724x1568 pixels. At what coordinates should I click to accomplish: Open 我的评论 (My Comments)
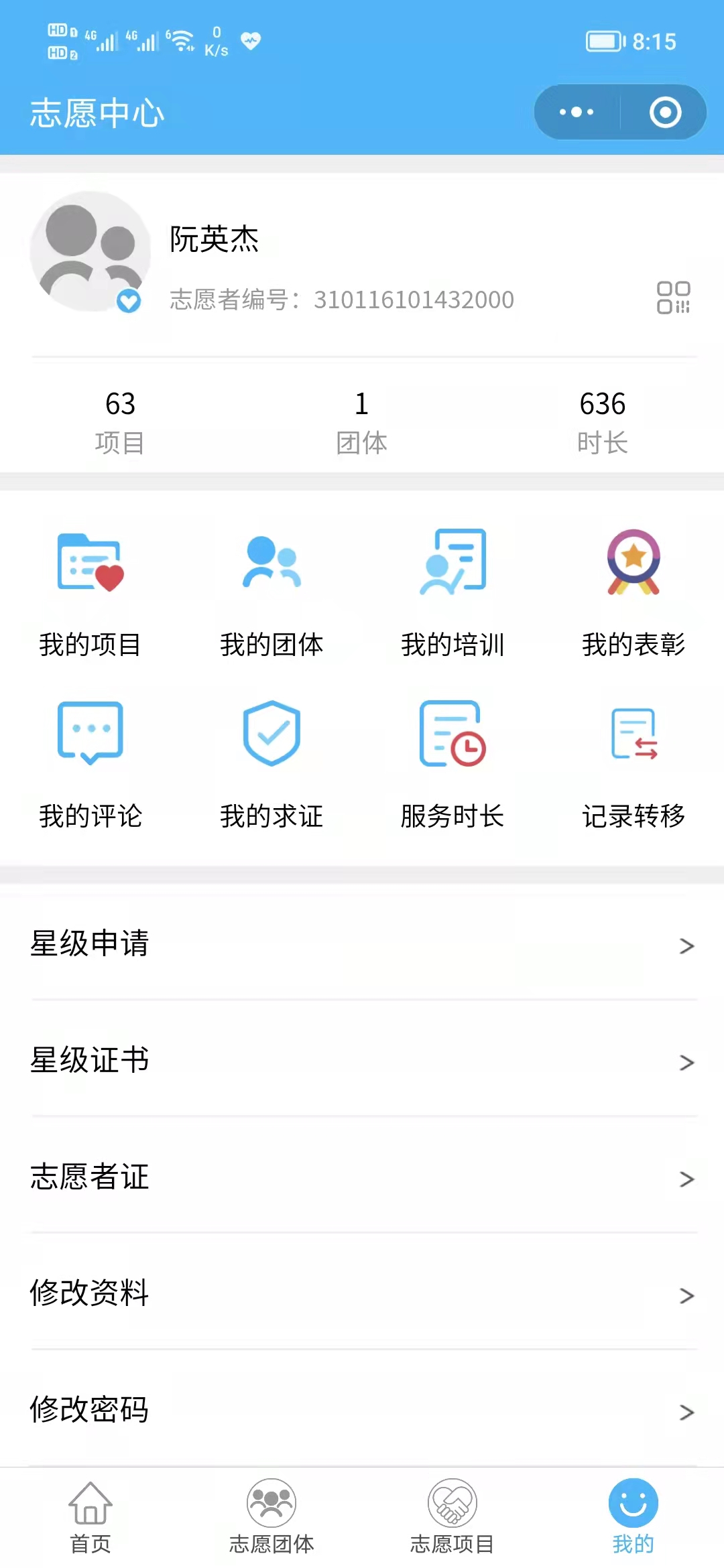pos(90,764)
